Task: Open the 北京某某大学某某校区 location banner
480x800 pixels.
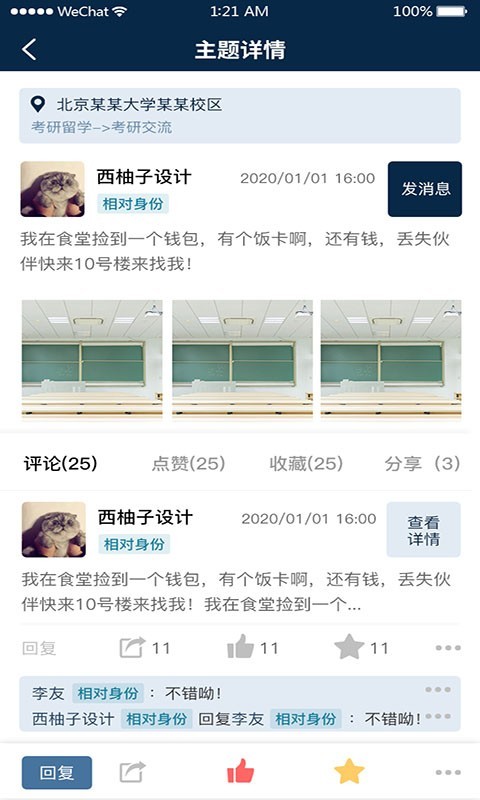Action: coord(240,116)
